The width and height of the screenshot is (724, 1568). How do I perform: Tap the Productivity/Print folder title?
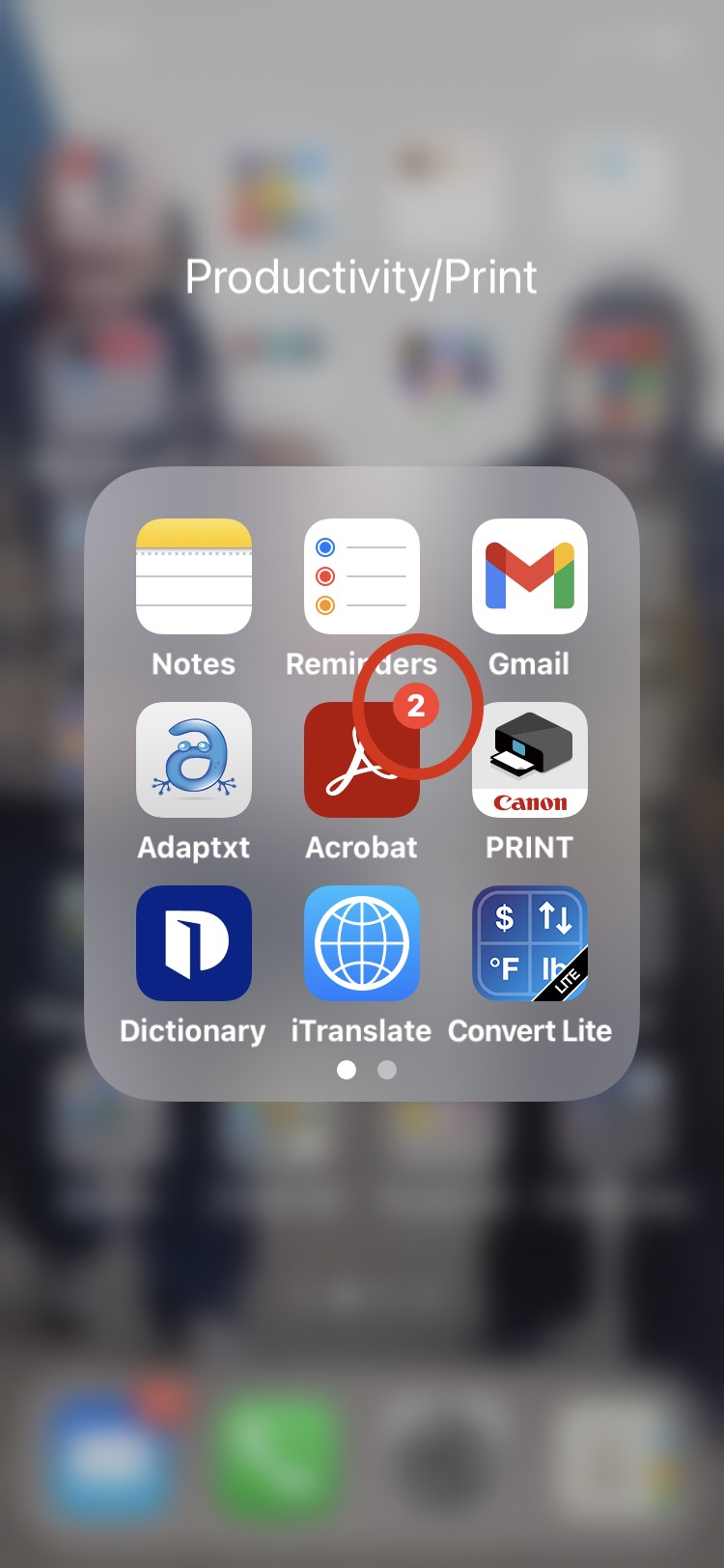click(362, 277)
